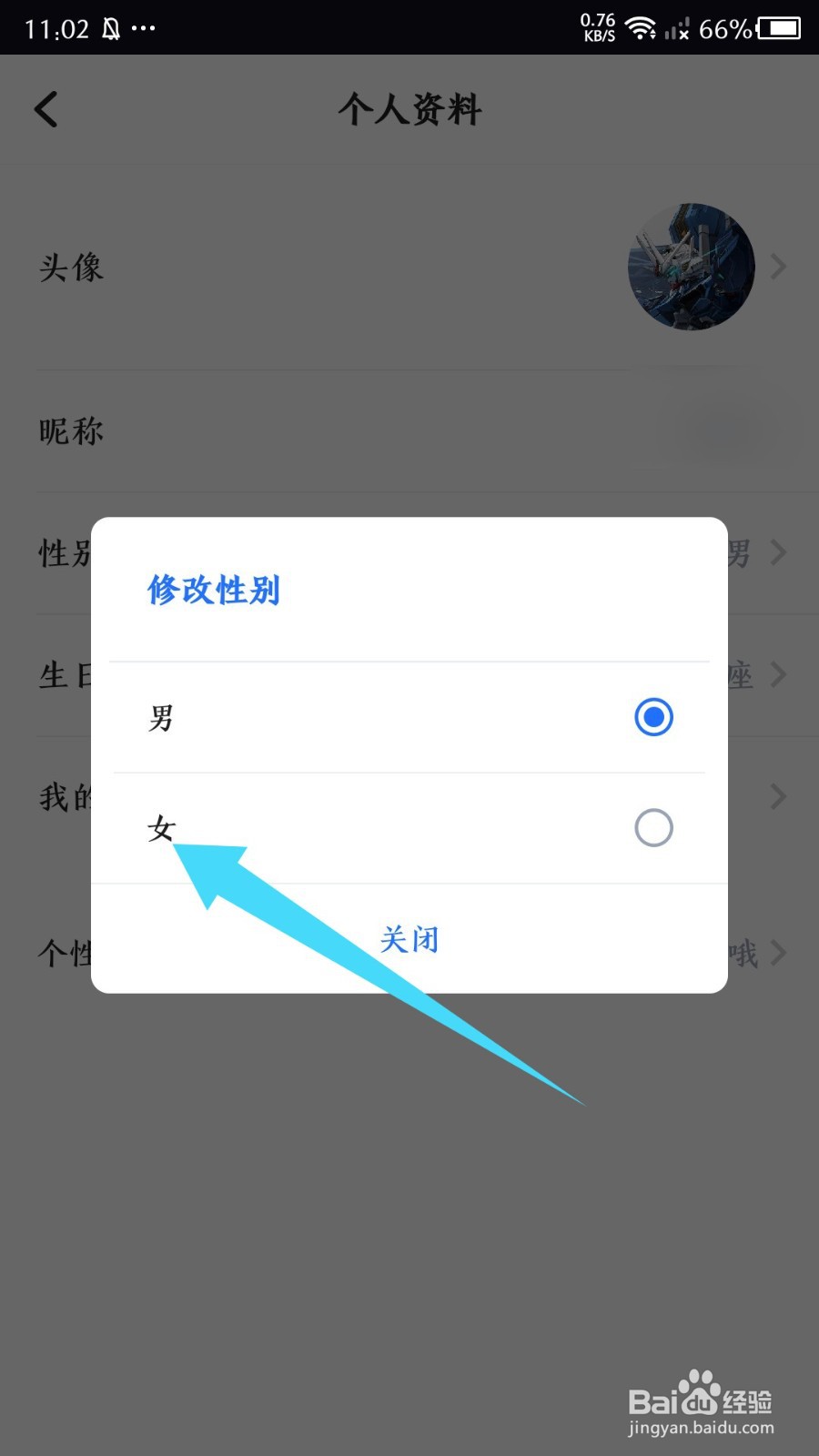Expand the 个性 signature row chevron
Image resolution: width=819 pixels, height=1456 pixels.
click(x=778, y=953)
